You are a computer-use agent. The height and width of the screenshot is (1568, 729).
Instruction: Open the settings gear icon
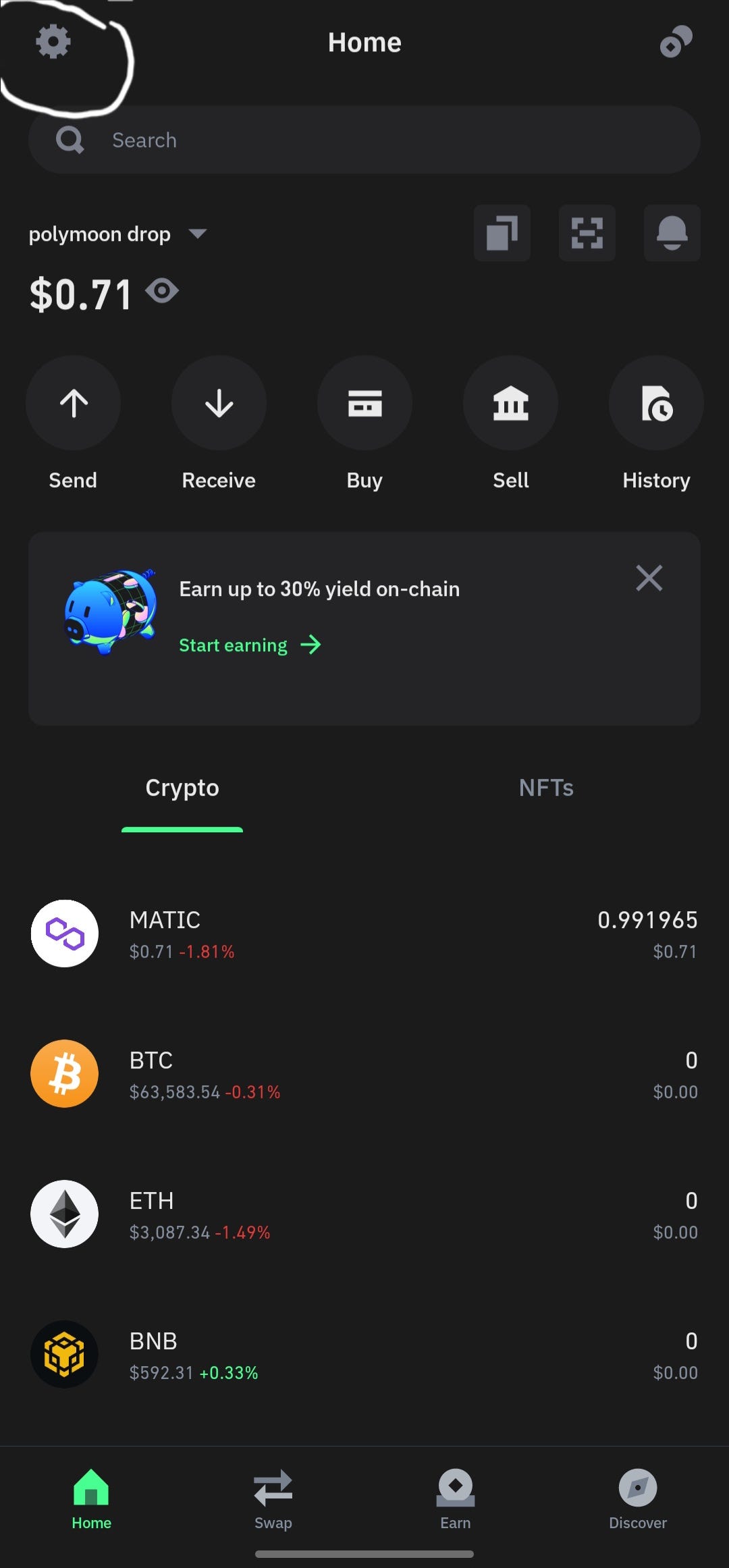point(53,42)
